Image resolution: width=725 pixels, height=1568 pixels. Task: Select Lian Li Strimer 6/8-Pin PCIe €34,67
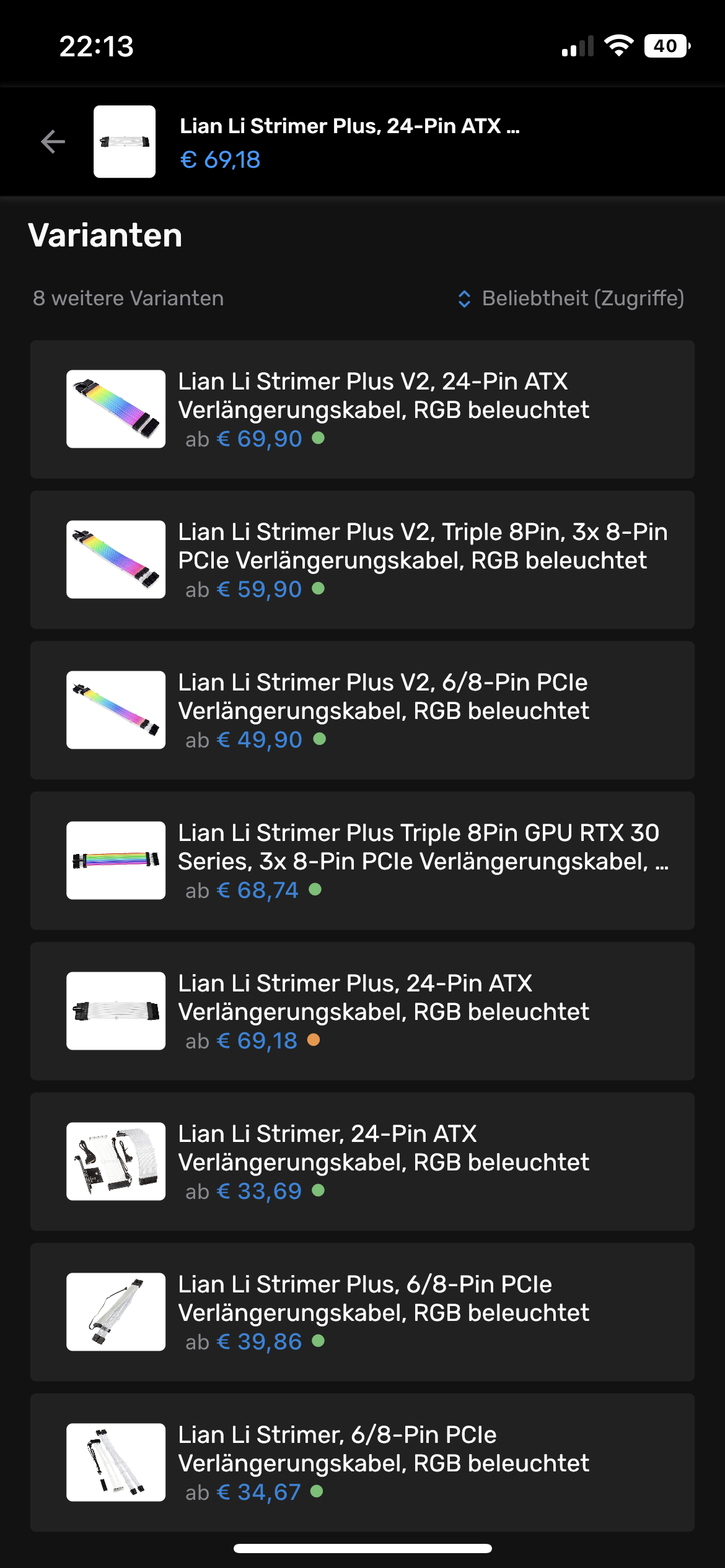pos(362,1463)
